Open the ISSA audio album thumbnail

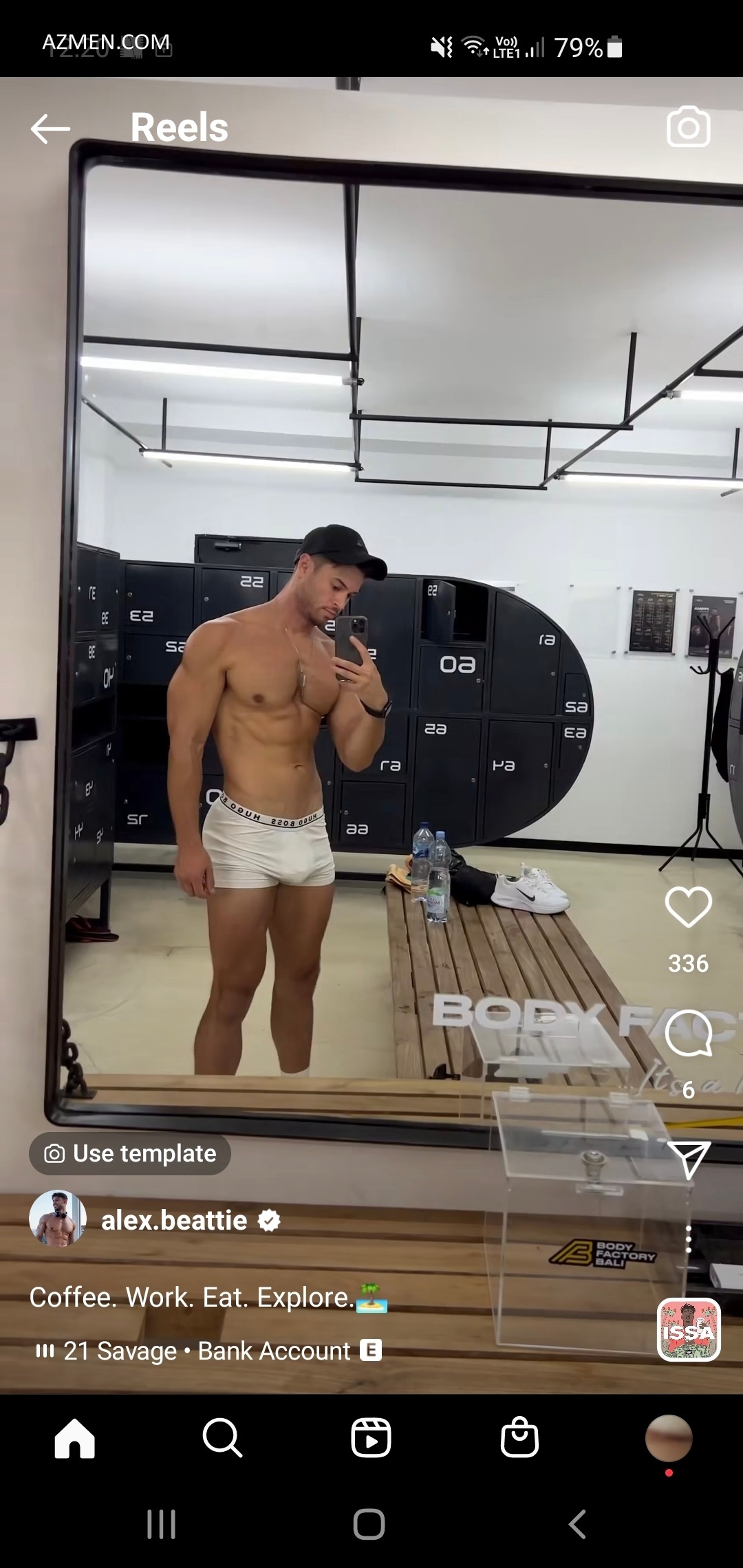689,1329
